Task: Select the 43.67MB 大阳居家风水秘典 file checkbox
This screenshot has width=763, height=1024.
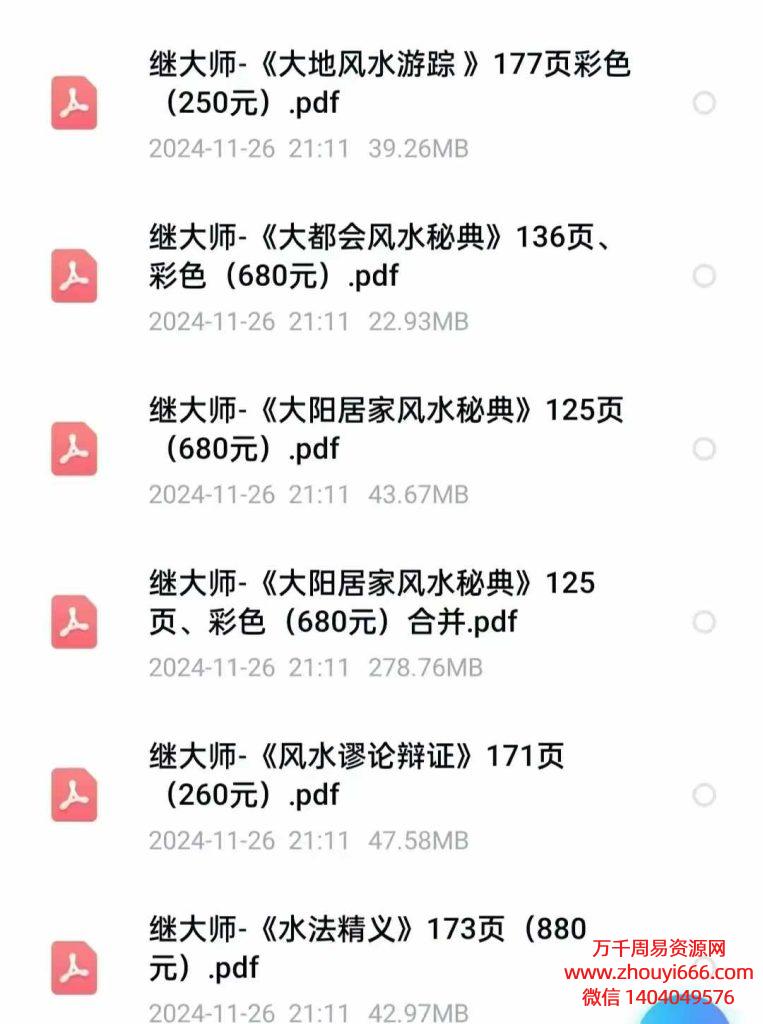Action: (x=704, y=449)
